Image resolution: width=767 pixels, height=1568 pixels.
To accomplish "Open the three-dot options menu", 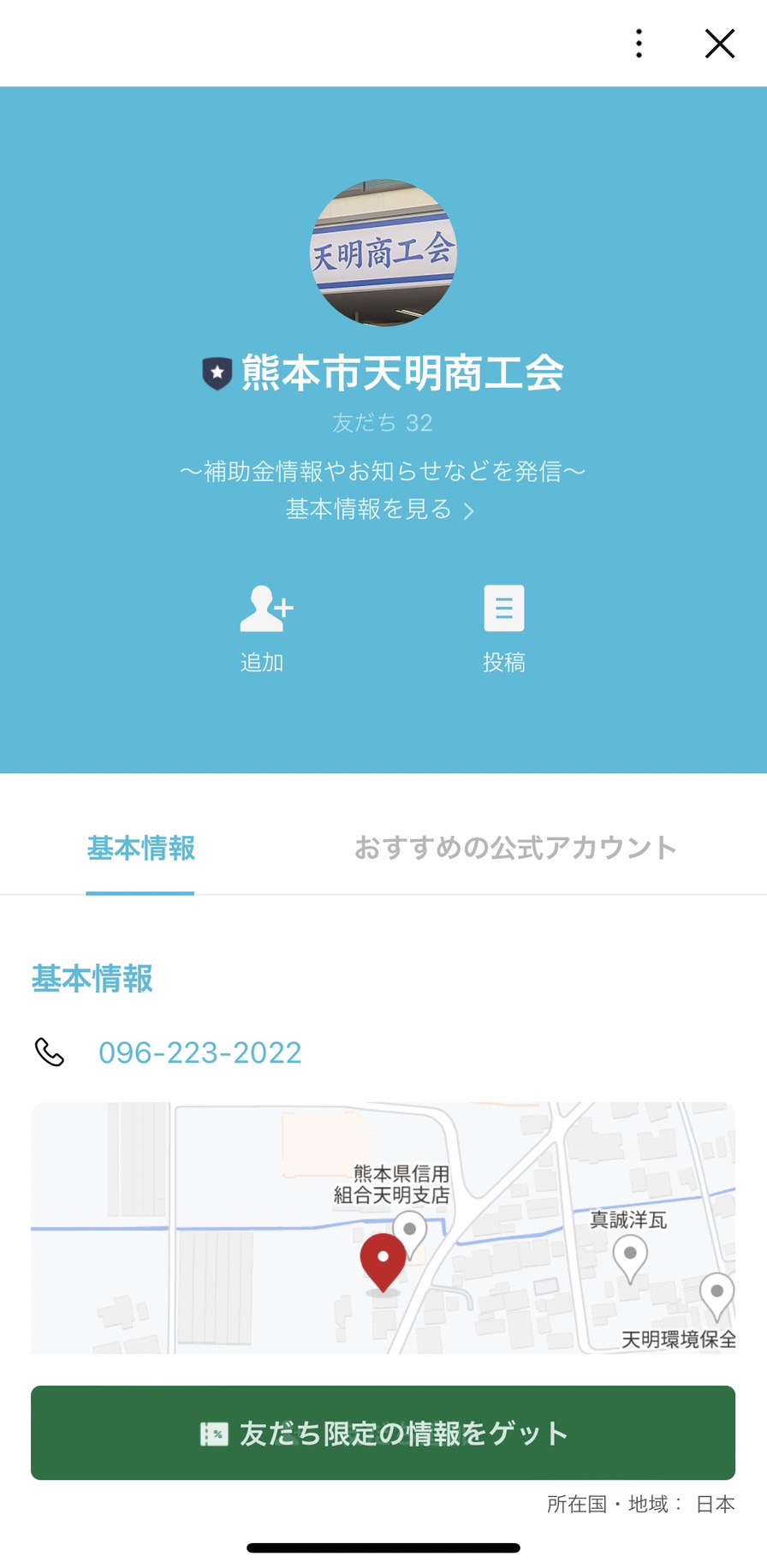I will (639, 43).
